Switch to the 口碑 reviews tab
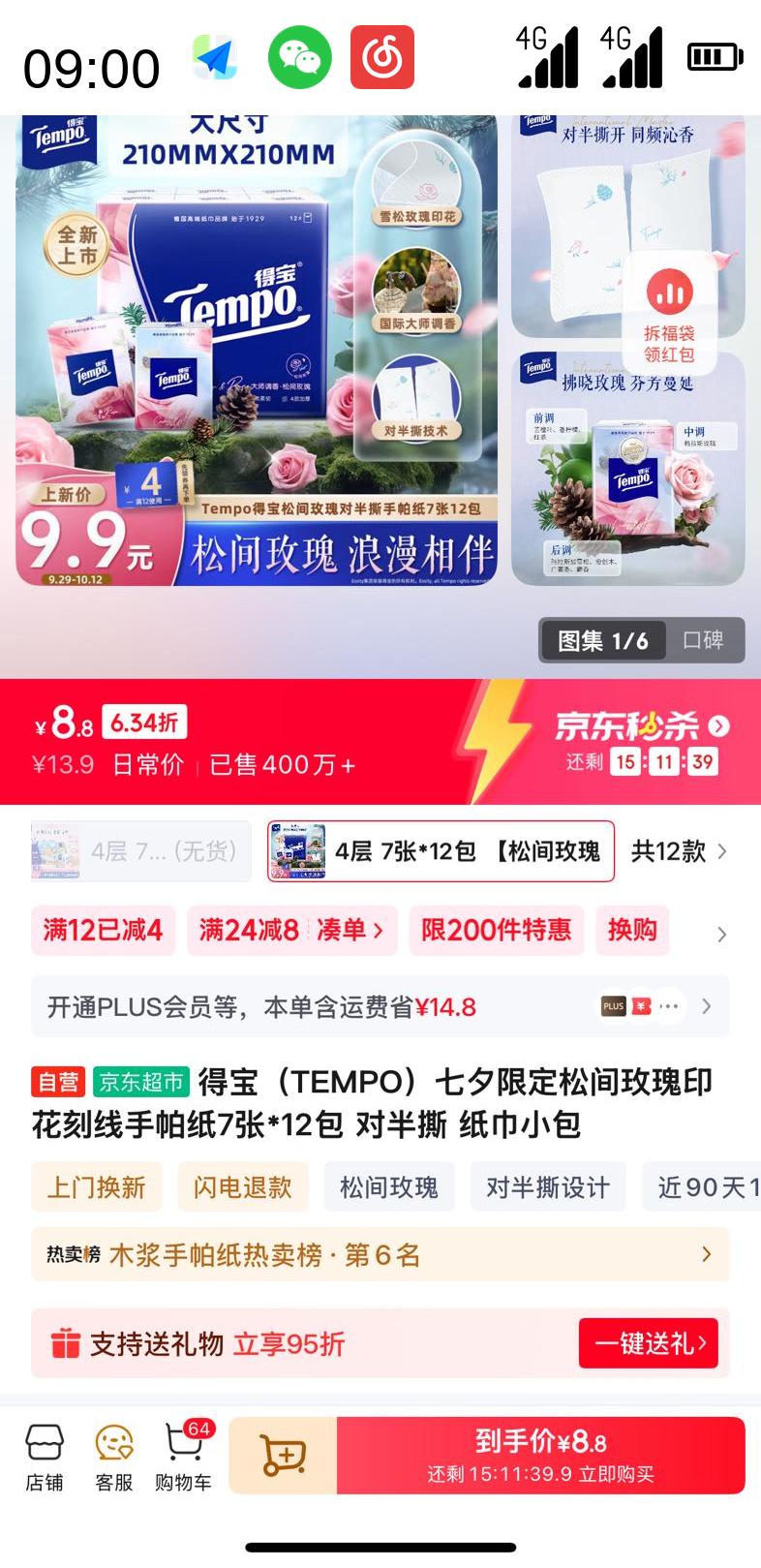761x1568 pixels. point(703,640)
